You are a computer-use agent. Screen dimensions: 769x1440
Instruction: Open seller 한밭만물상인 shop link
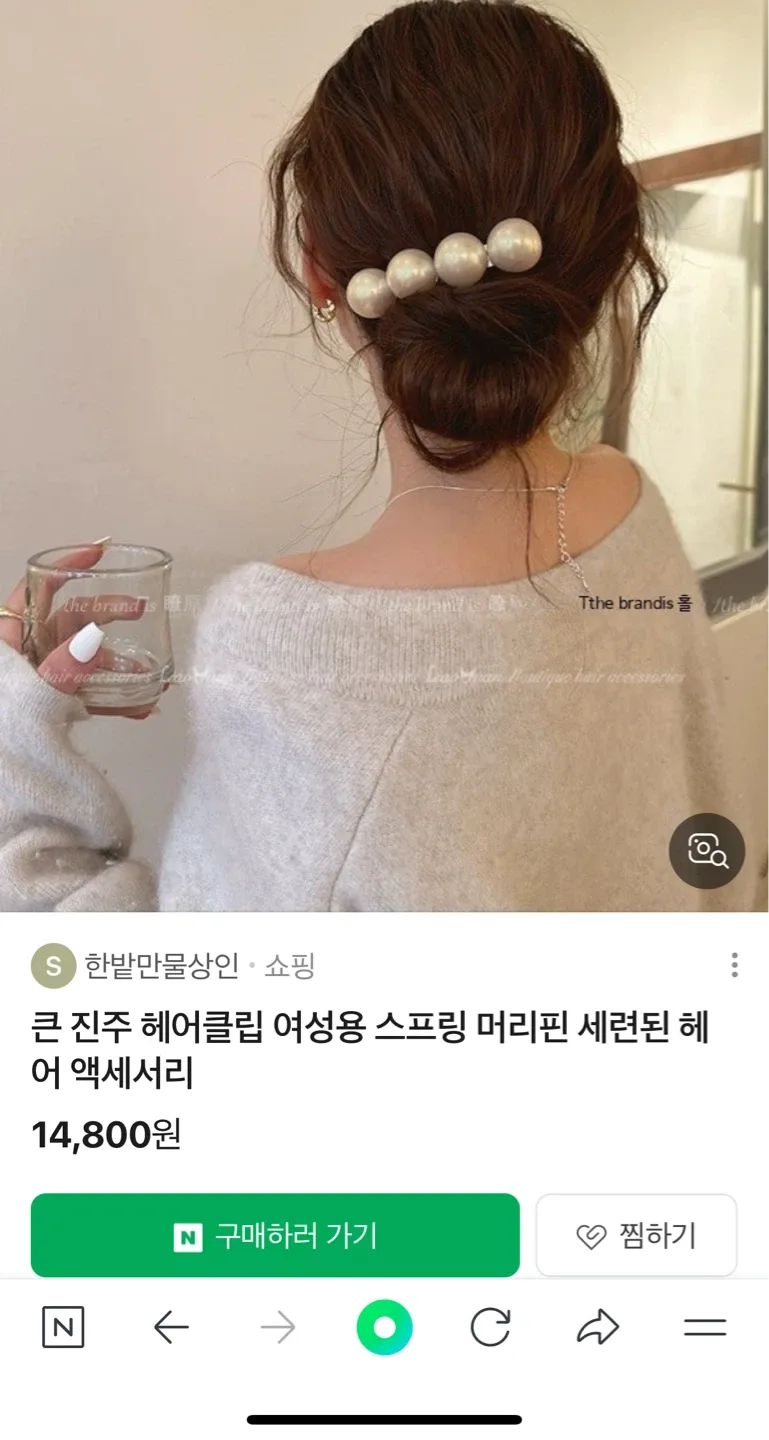(160, 966)
